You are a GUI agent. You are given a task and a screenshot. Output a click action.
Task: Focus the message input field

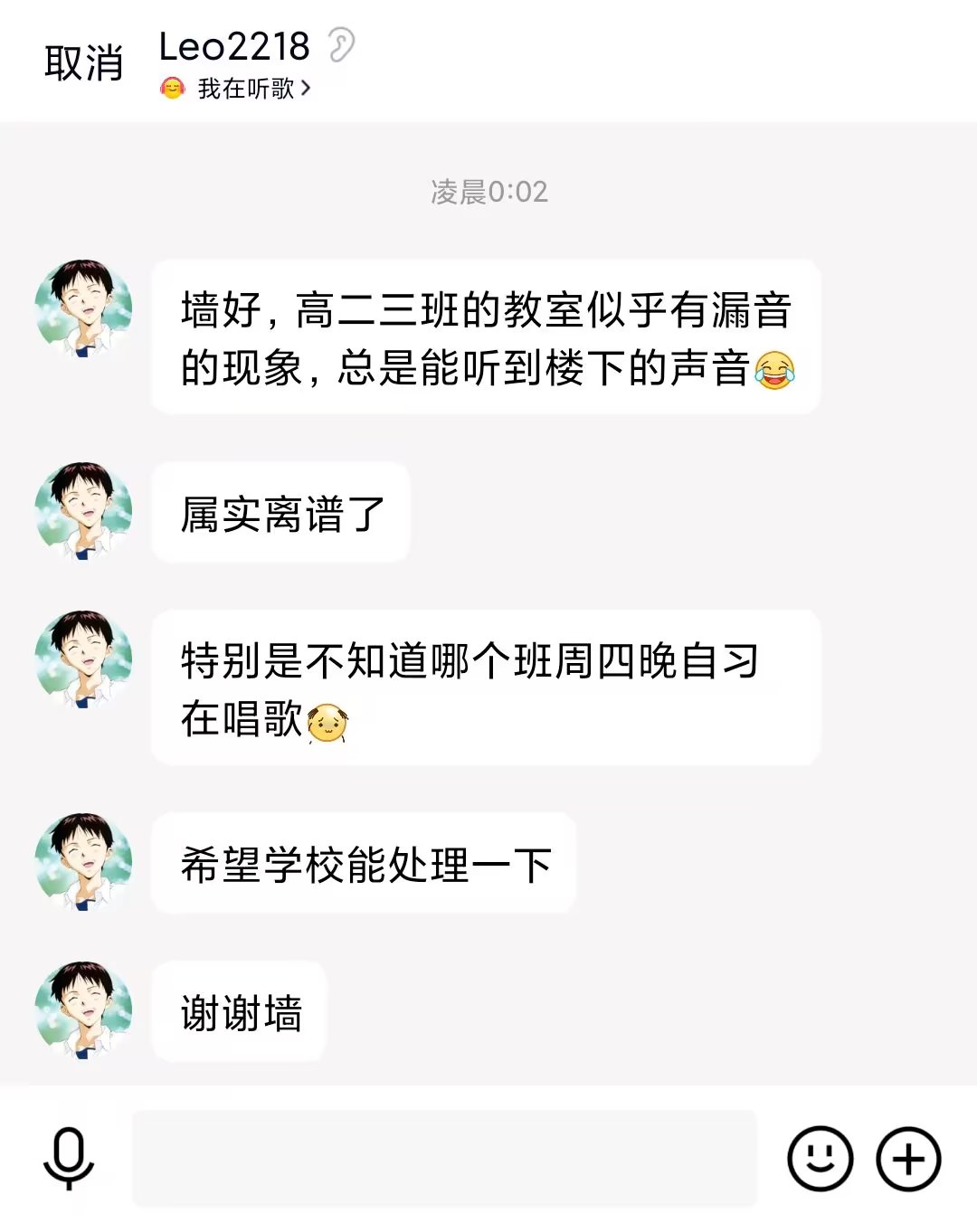coord(443,1158)
